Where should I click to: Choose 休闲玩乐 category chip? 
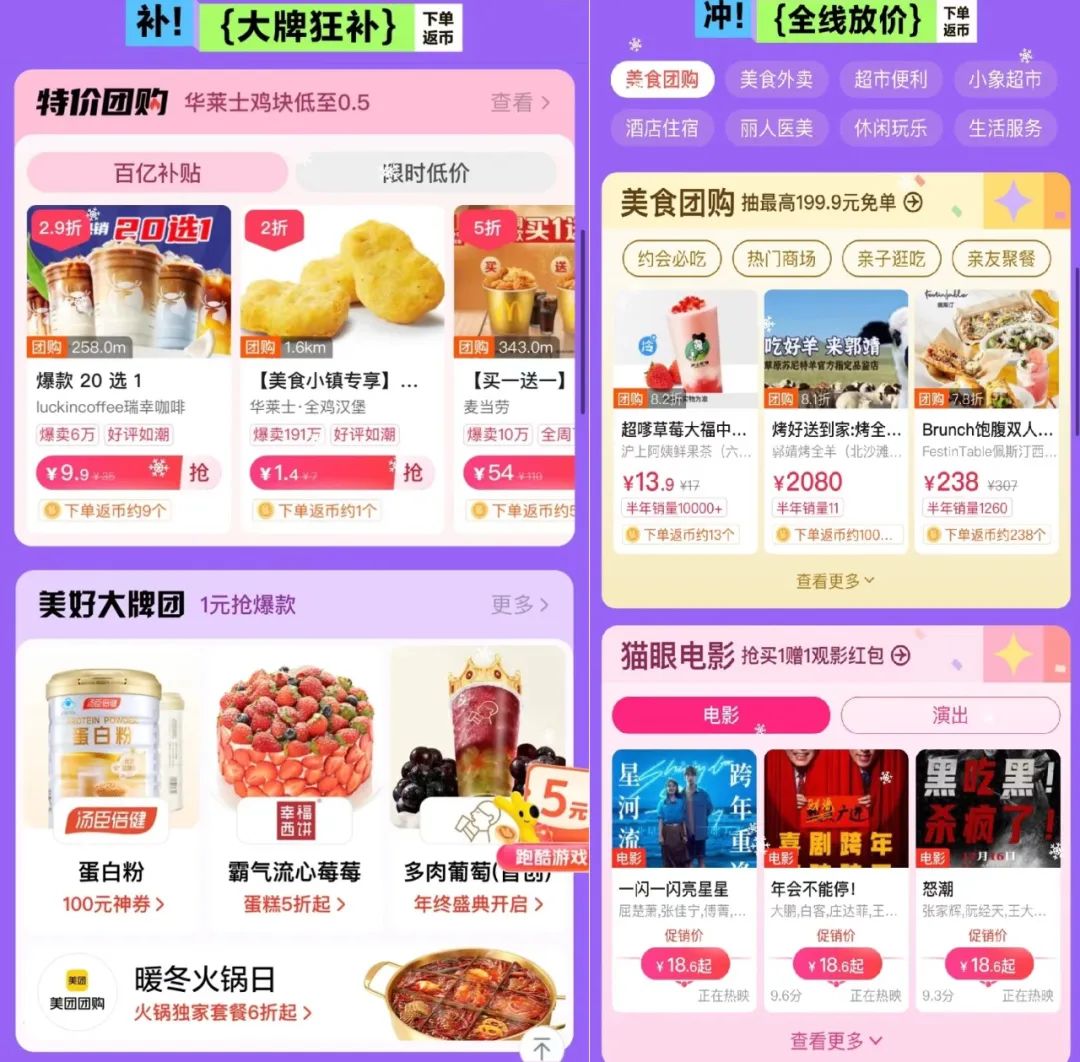[890, 128]
